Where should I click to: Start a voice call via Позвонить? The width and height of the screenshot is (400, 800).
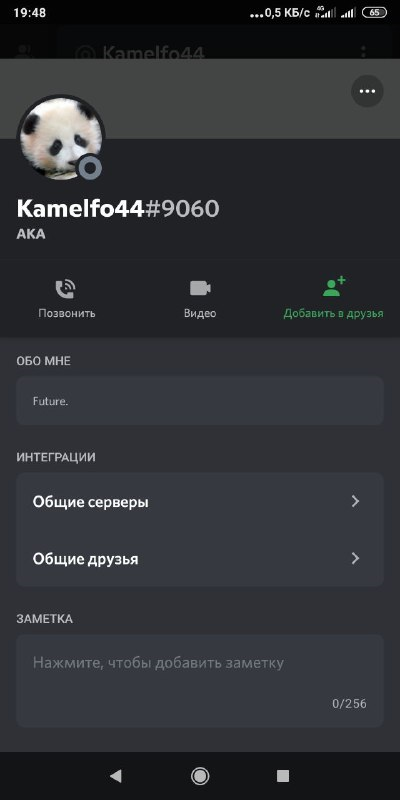66,298
